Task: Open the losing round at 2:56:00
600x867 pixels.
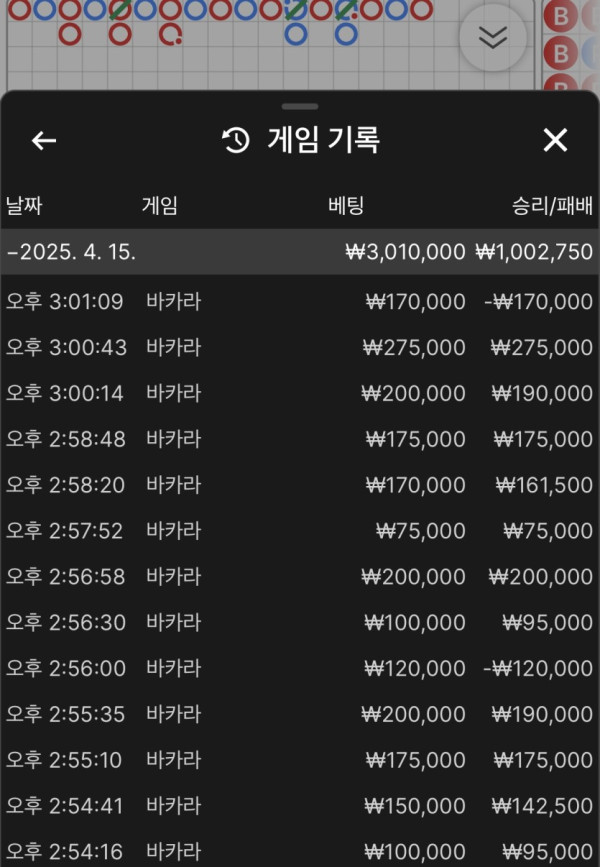Action: click(x=300, y=668)
